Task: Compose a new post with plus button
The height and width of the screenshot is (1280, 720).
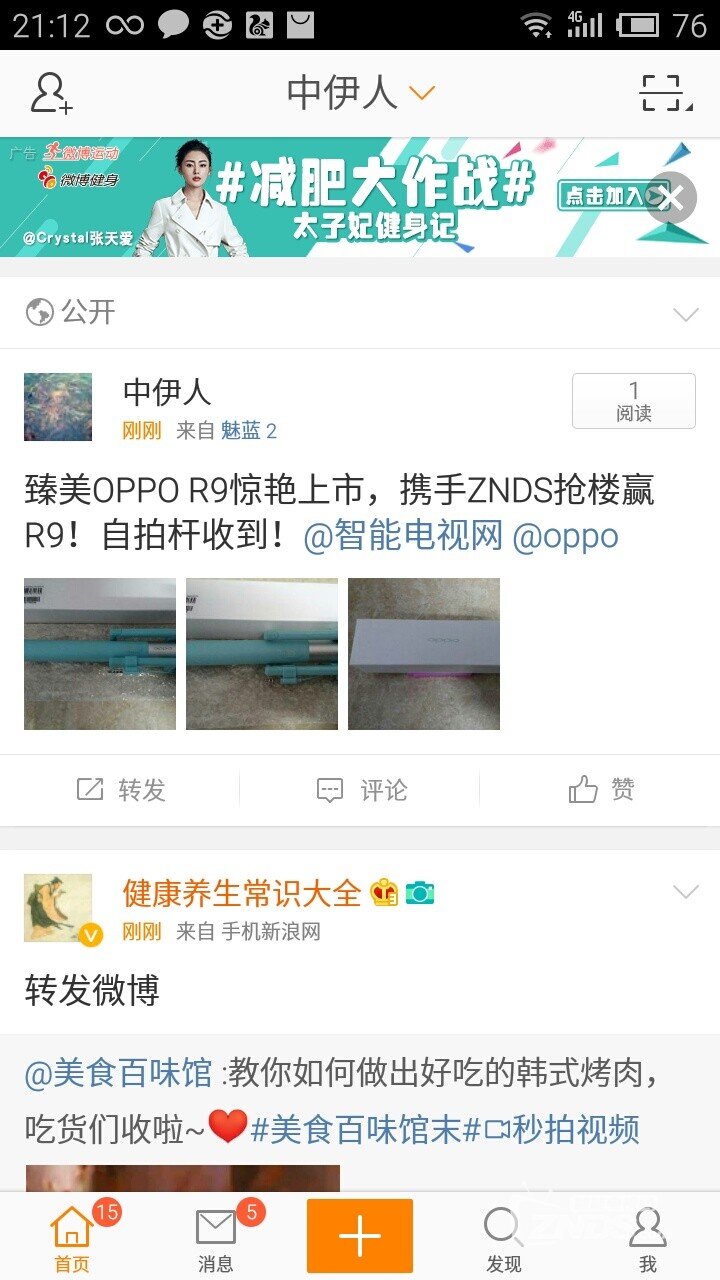Action: point(360,1236)
